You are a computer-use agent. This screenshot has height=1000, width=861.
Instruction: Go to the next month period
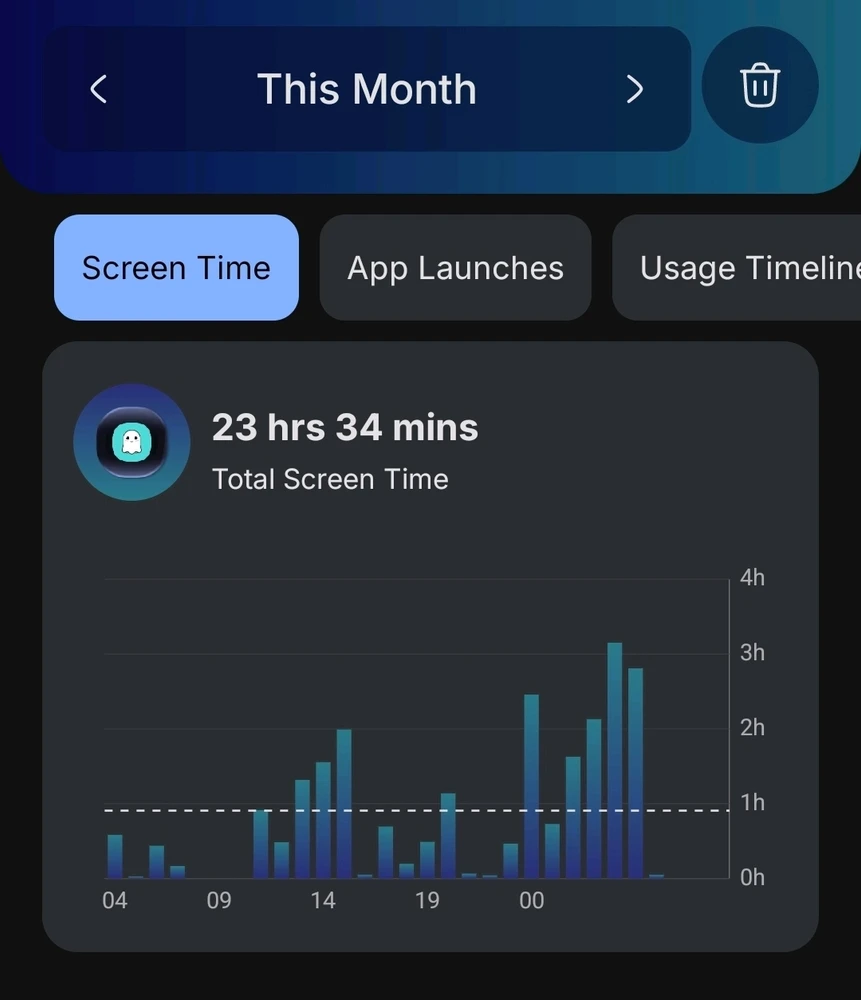(634, 89)
